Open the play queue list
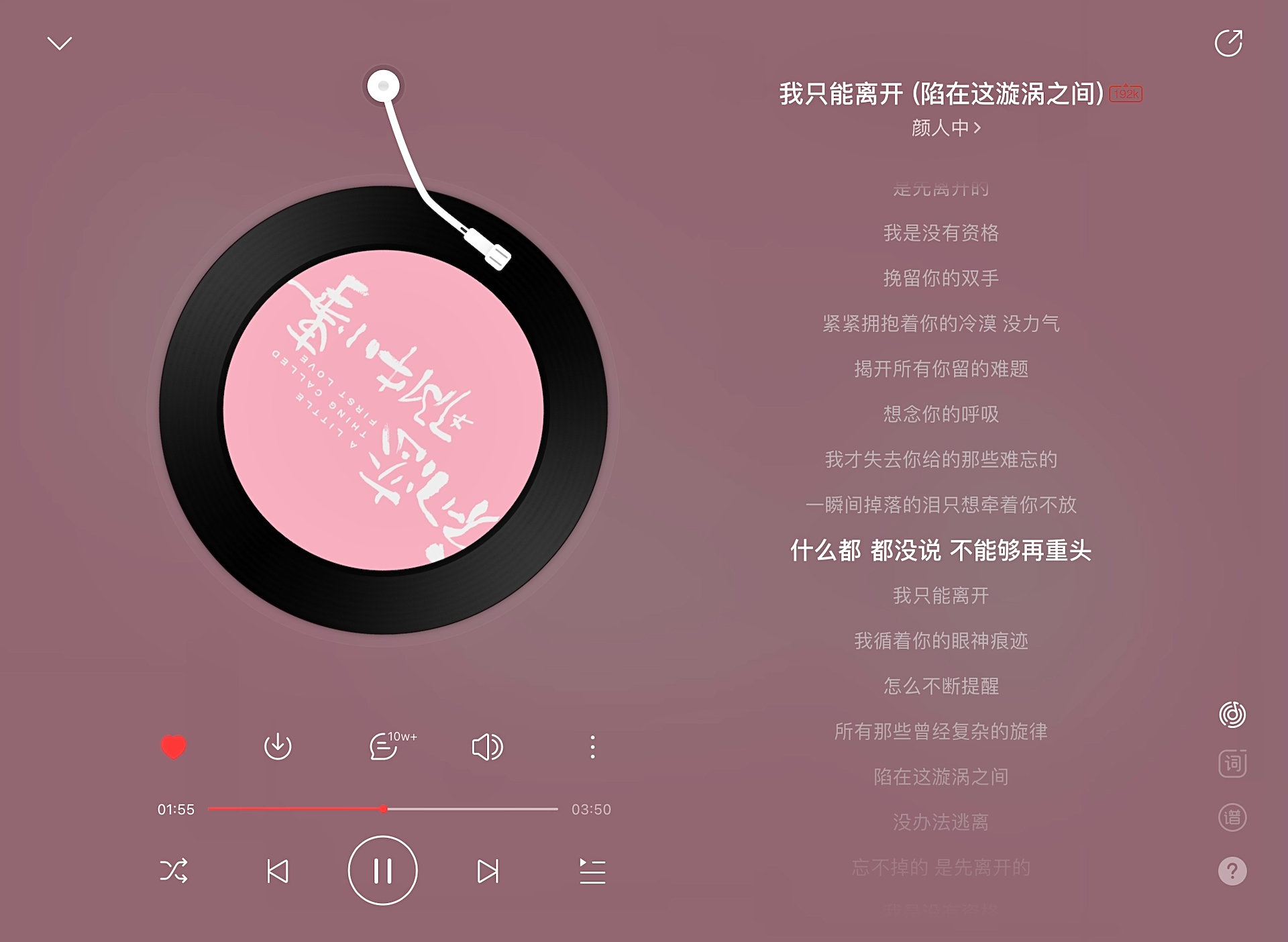Image resolution: width=1288 pixels, height=942 pixels. (x=592, y=871)
